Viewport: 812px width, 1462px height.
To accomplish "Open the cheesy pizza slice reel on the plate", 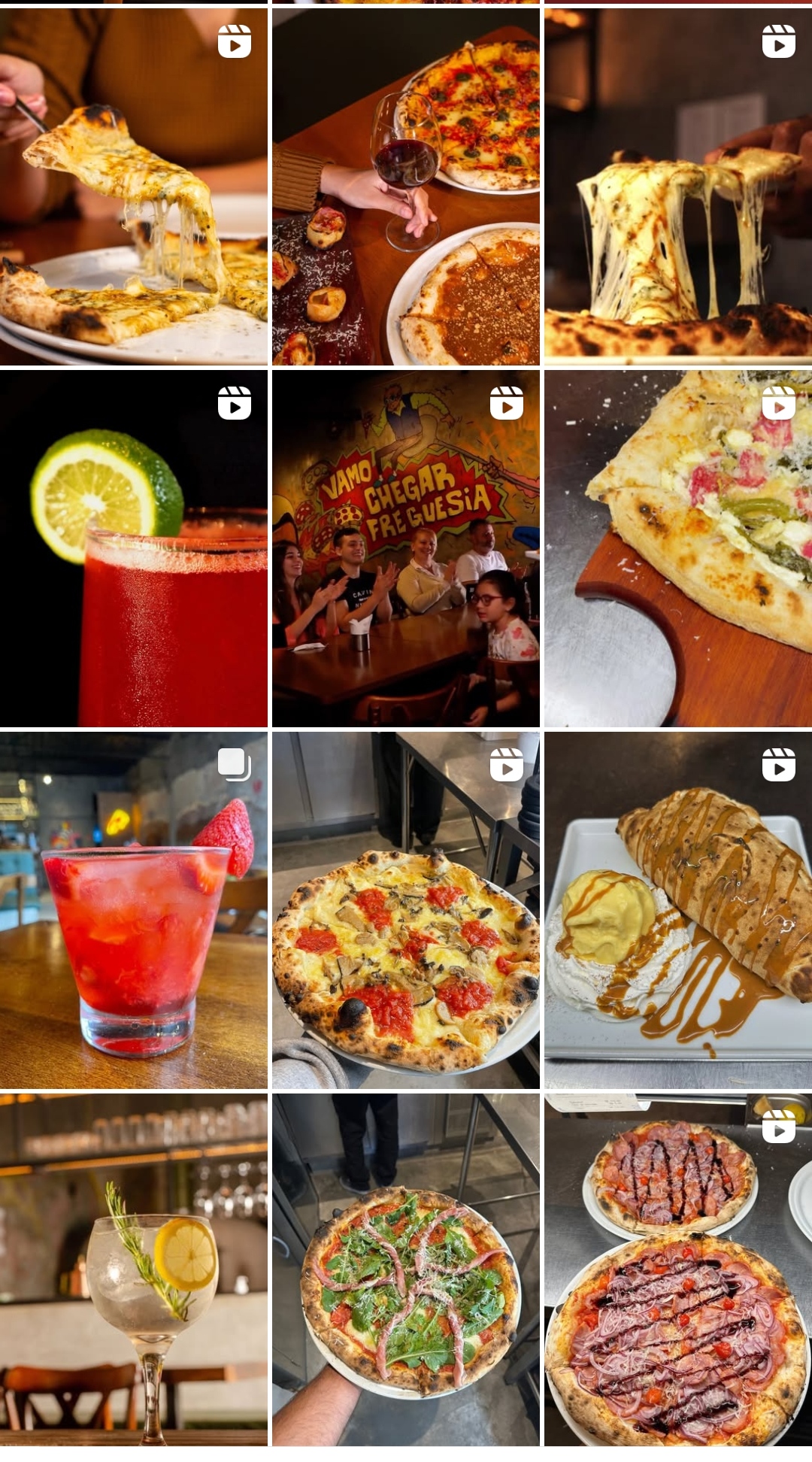I will click(133, 187).
